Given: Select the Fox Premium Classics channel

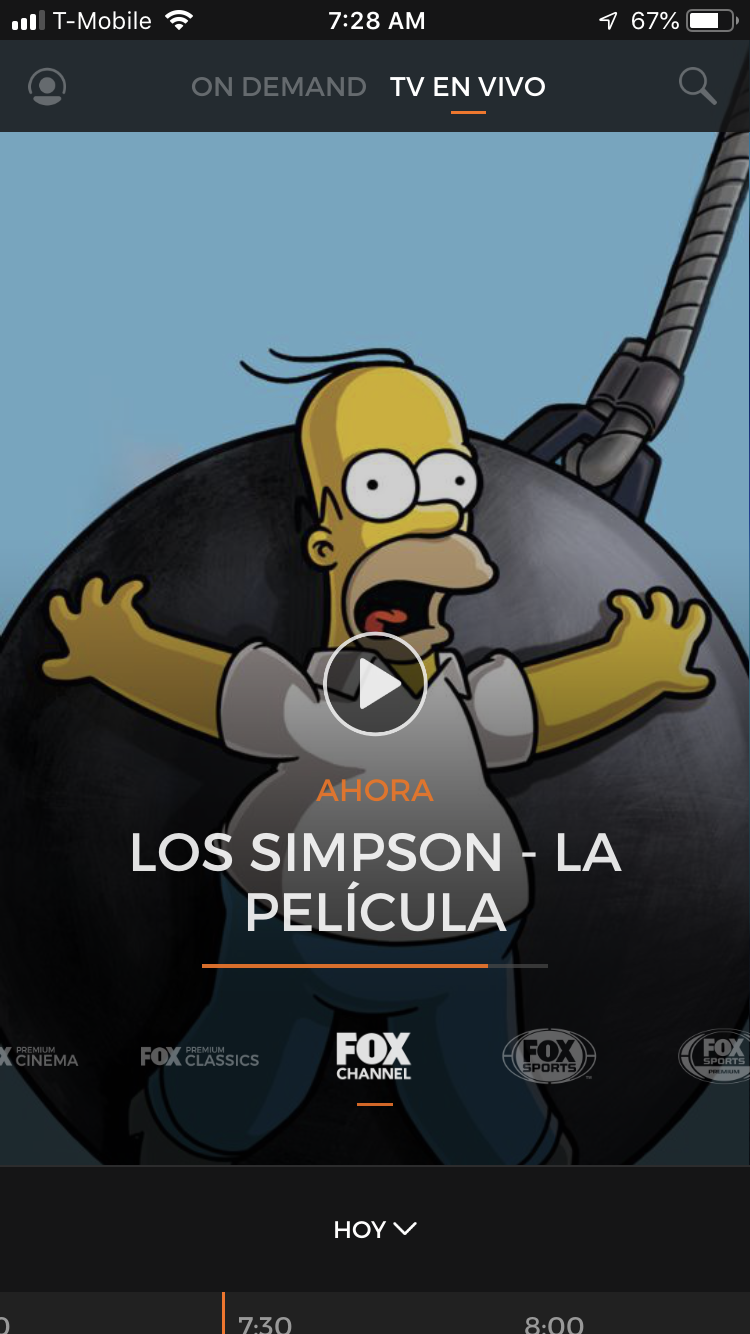Looking at the screenshot, I should [x=200, y=1056].
